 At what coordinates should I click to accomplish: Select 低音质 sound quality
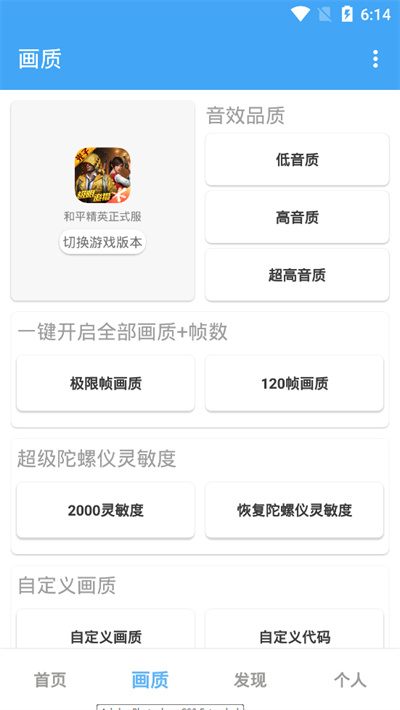(297, 159)
